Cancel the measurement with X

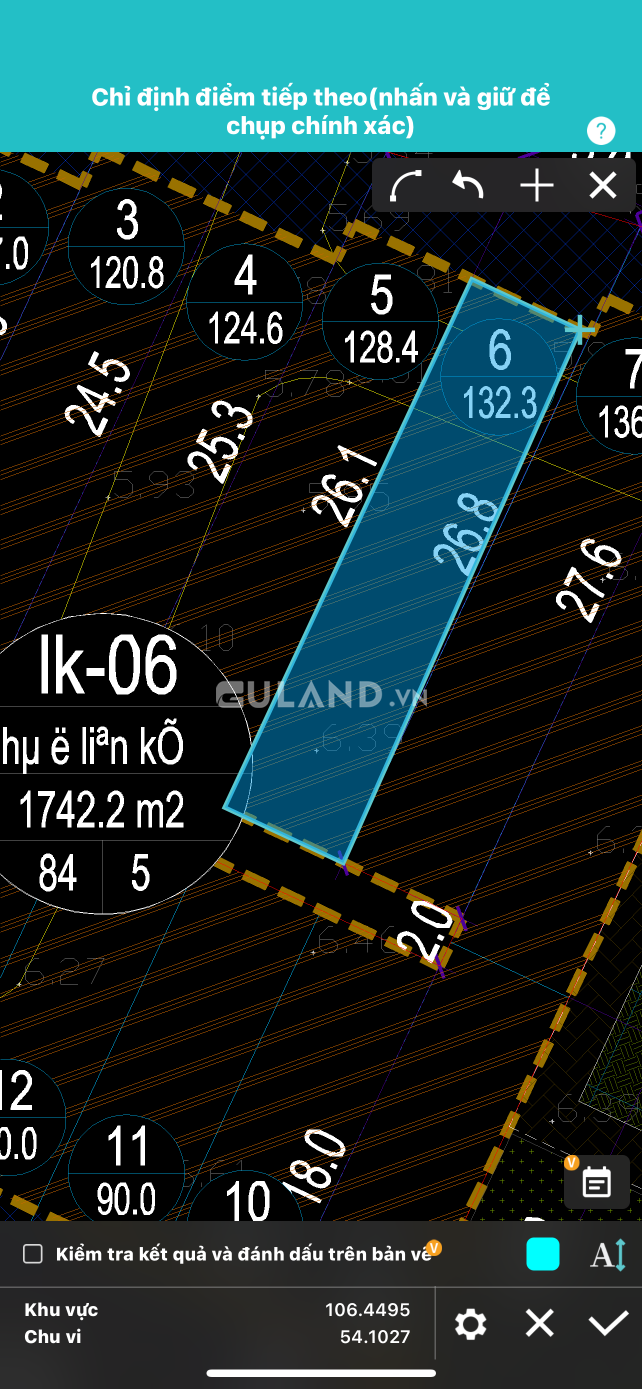(540, 1324)
